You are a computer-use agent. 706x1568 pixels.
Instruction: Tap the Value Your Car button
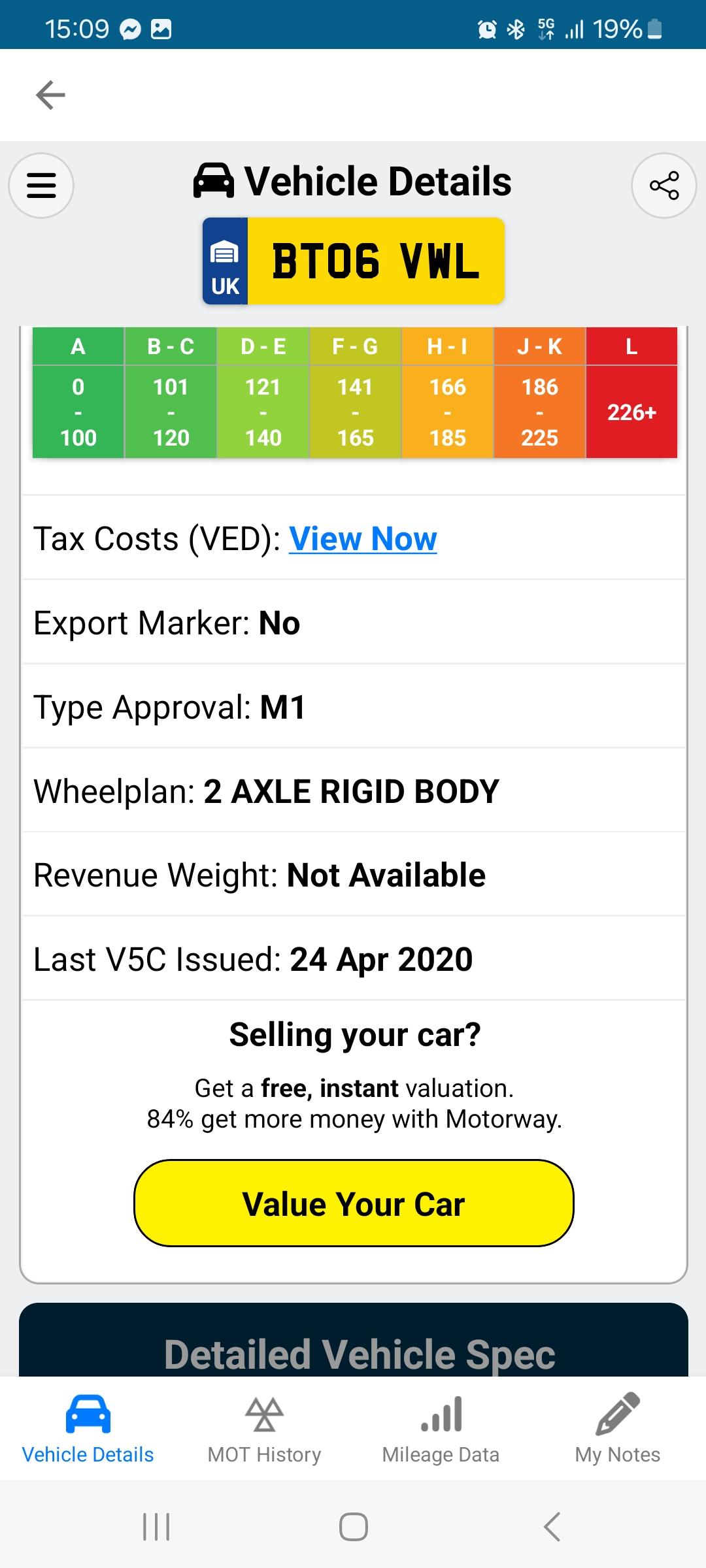tap(354, 1203)
